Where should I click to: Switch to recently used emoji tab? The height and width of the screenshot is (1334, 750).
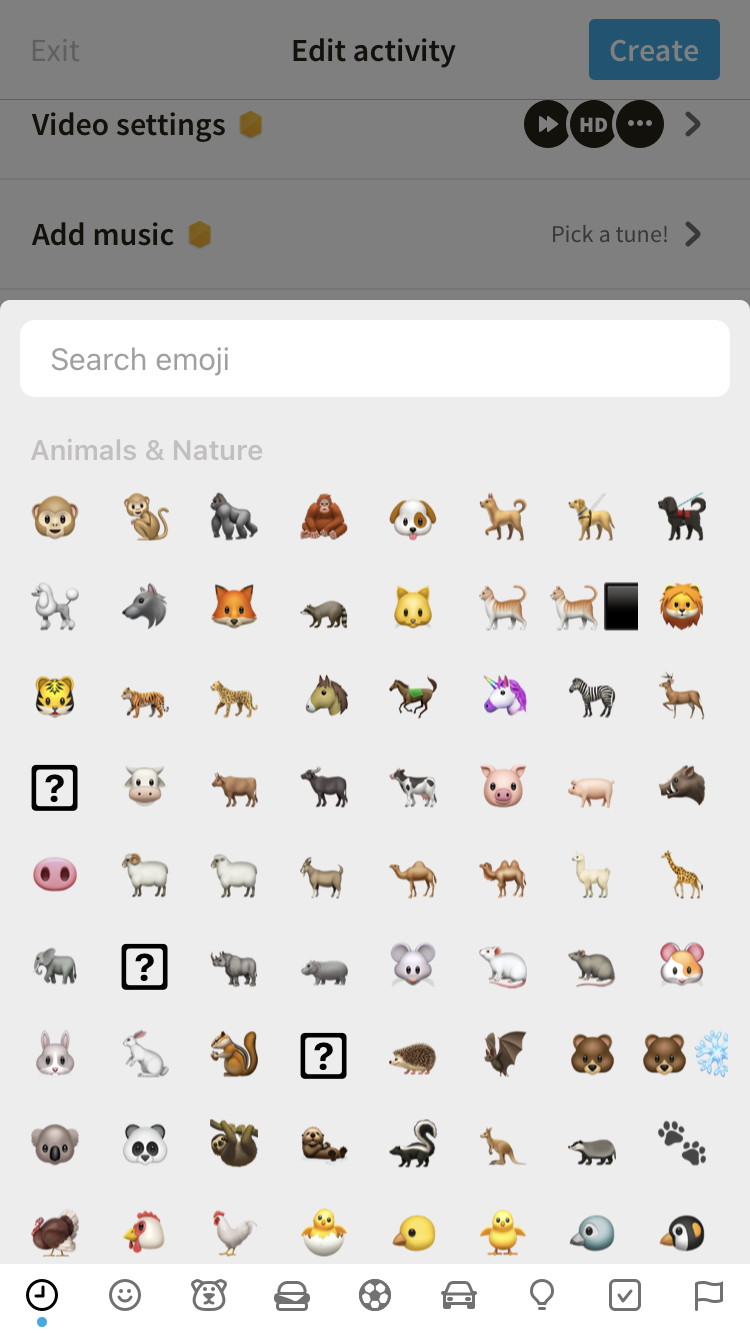click(42, 1296)
